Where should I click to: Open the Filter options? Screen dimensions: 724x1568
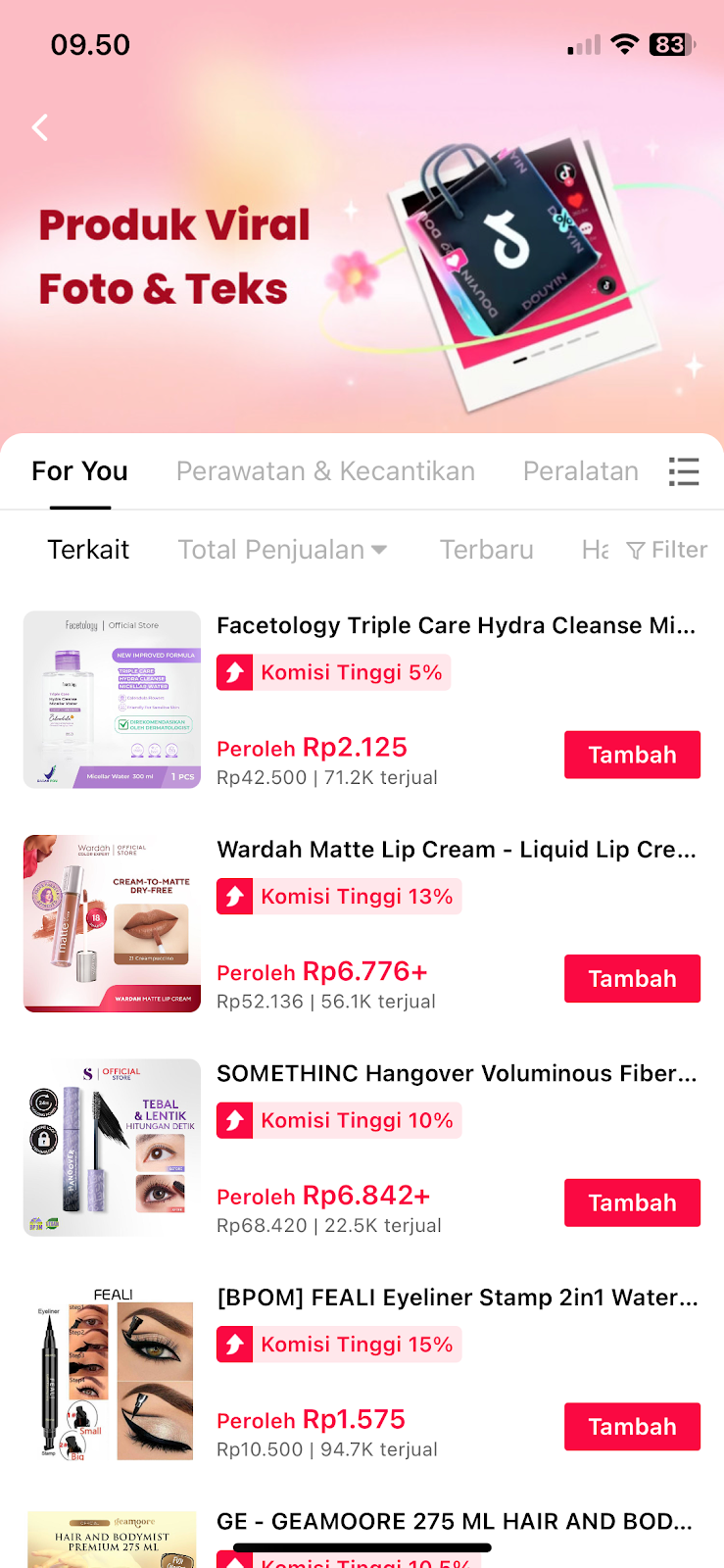tap(667, 550)
